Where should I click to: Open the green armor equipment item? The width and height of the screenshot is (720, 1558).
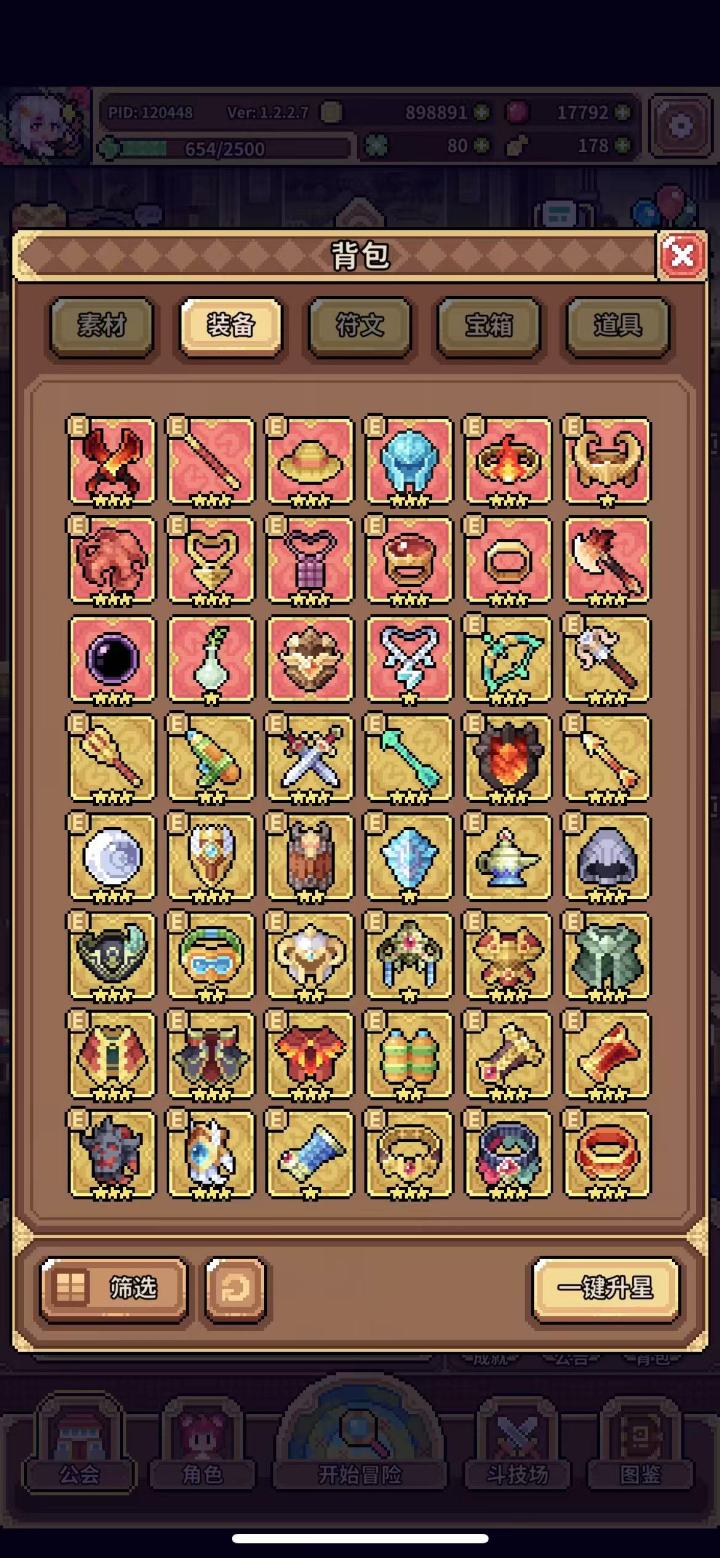pos(607,956)
